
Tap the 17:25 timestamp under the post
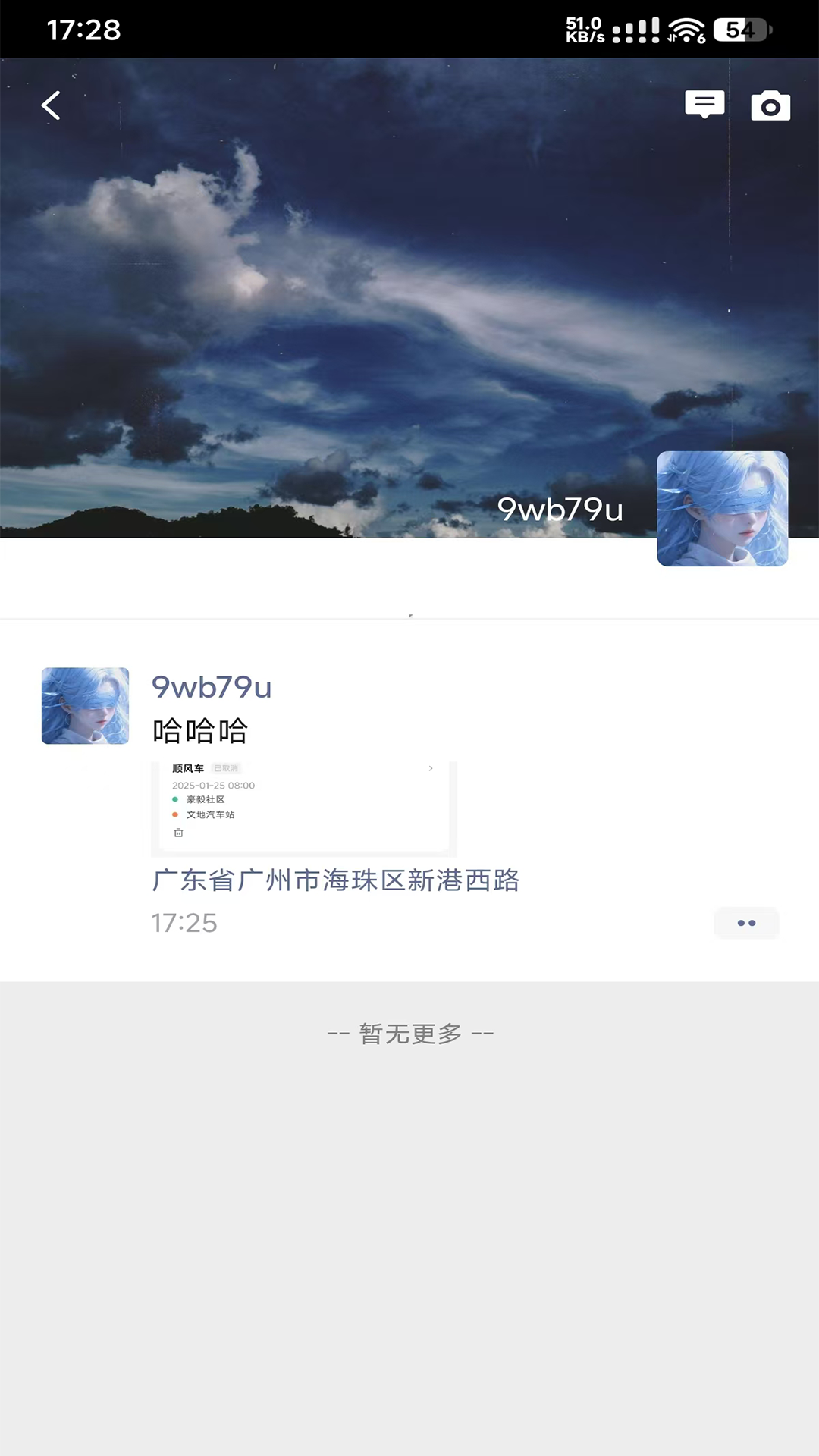coord(184,923)
